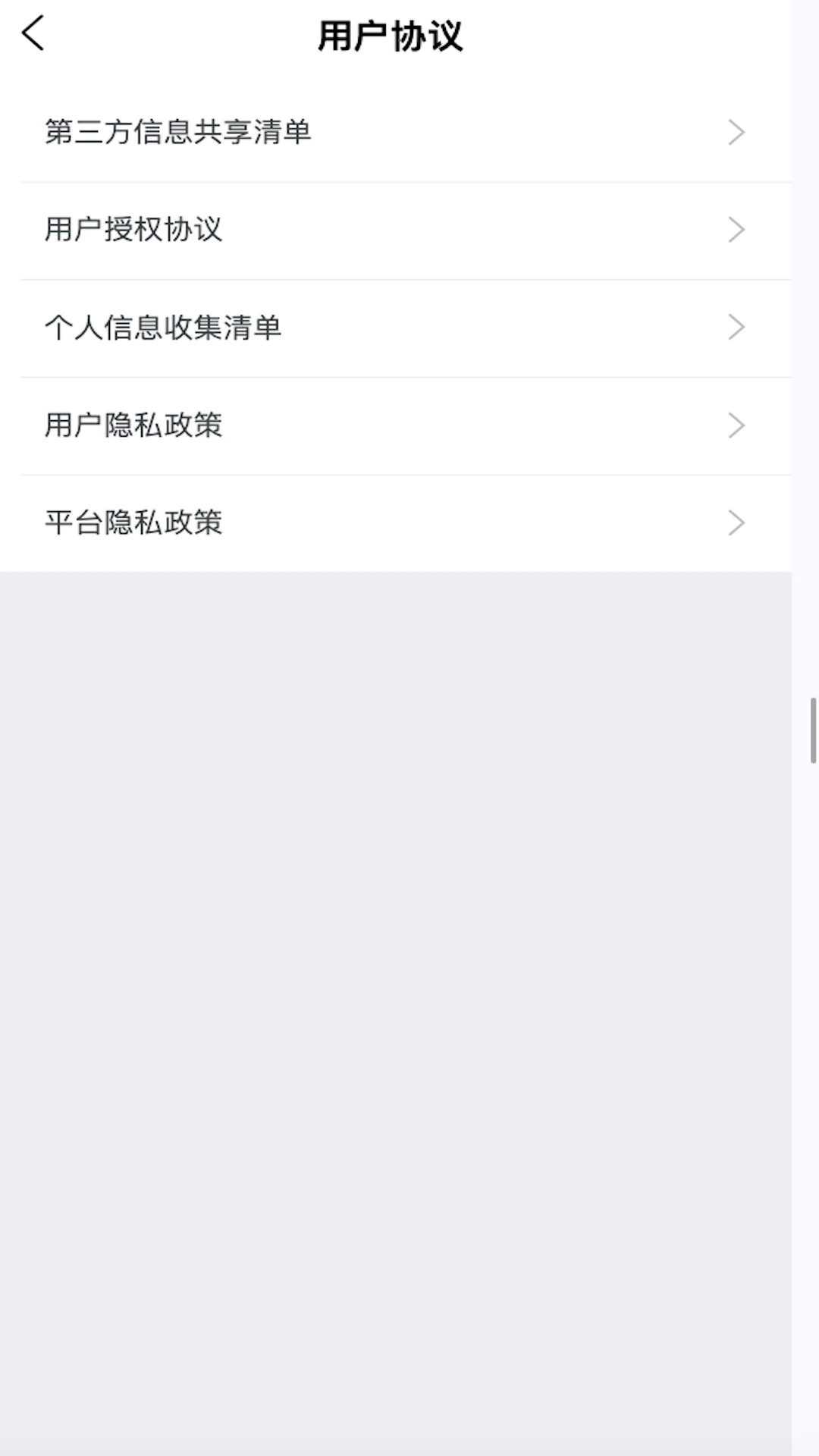Click the 平台隐私政策 text label
The width and height of the screenshot is (819, 1456).
click(132, 522)
